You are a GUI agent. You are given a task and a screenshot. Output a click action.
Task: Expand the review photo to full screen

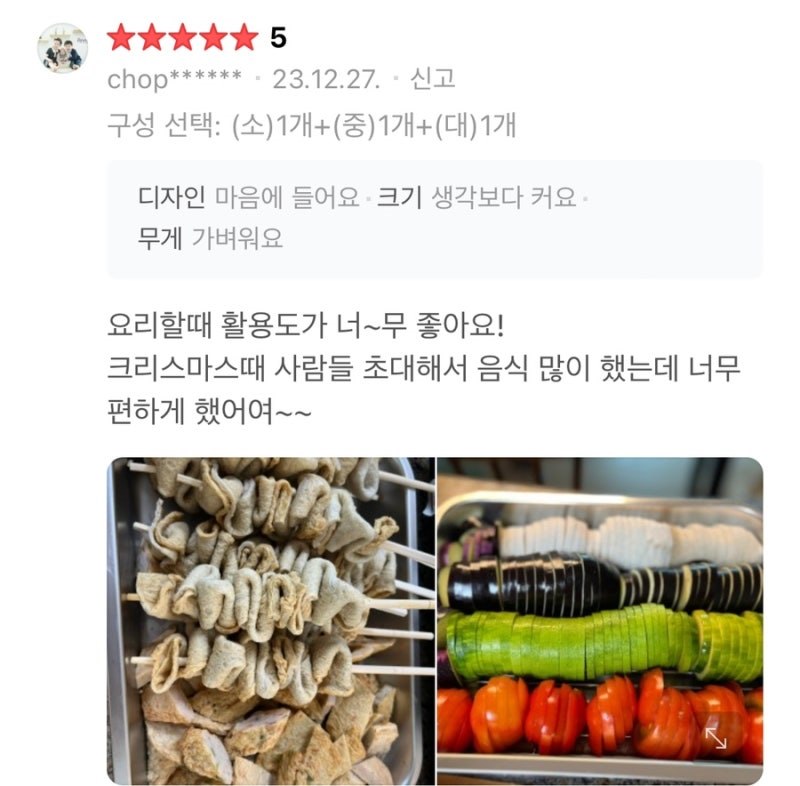pyautogui.click(x=716, y=738)
